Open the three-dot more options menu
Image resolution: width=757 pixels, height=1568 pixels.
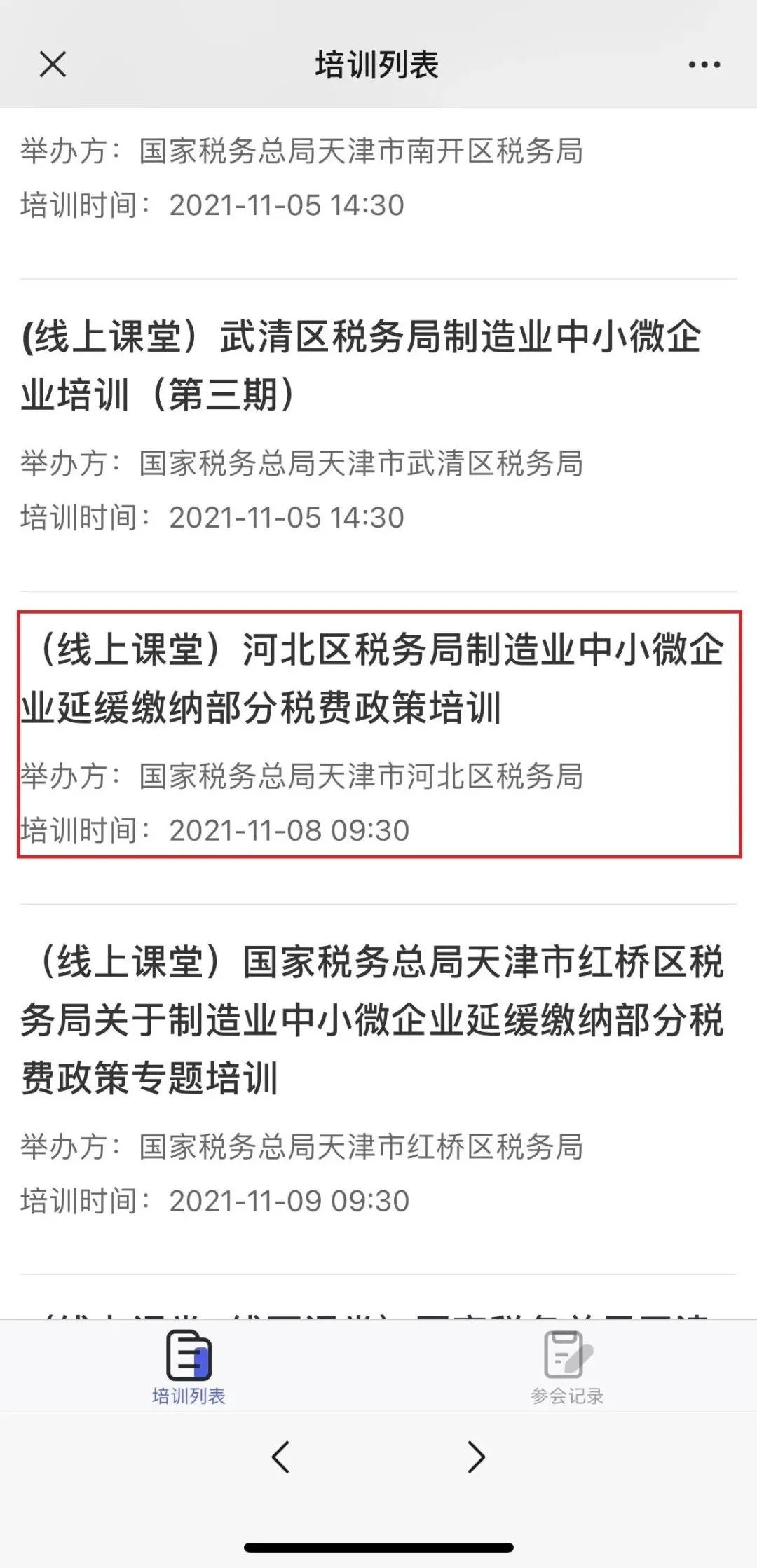pos(704,64)
